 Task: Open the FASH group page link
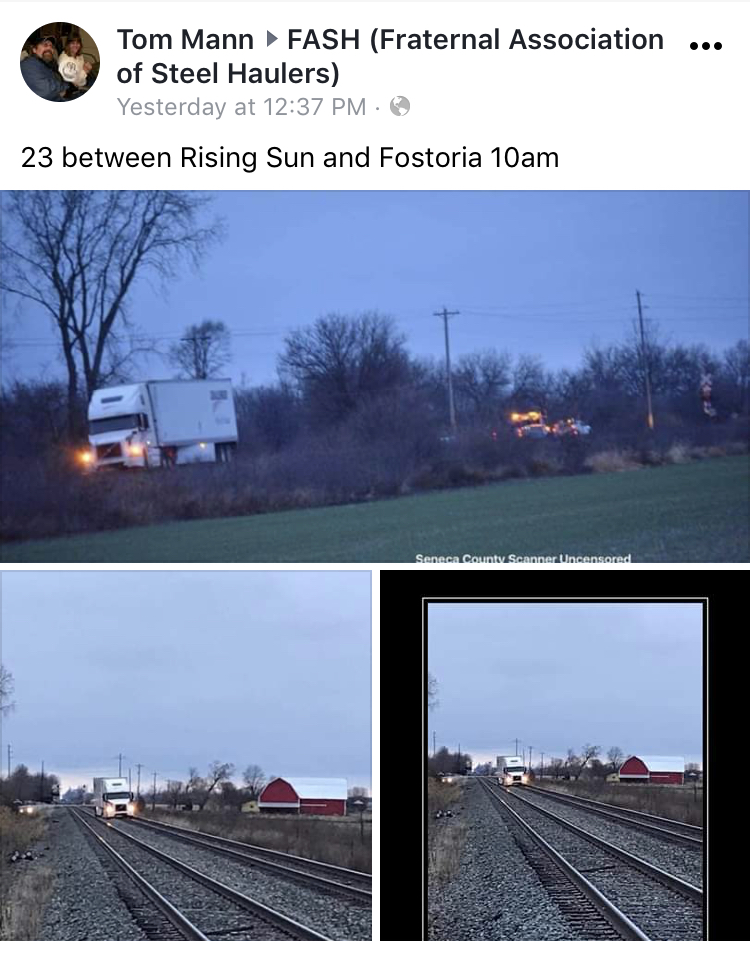(x=475, y=40)
